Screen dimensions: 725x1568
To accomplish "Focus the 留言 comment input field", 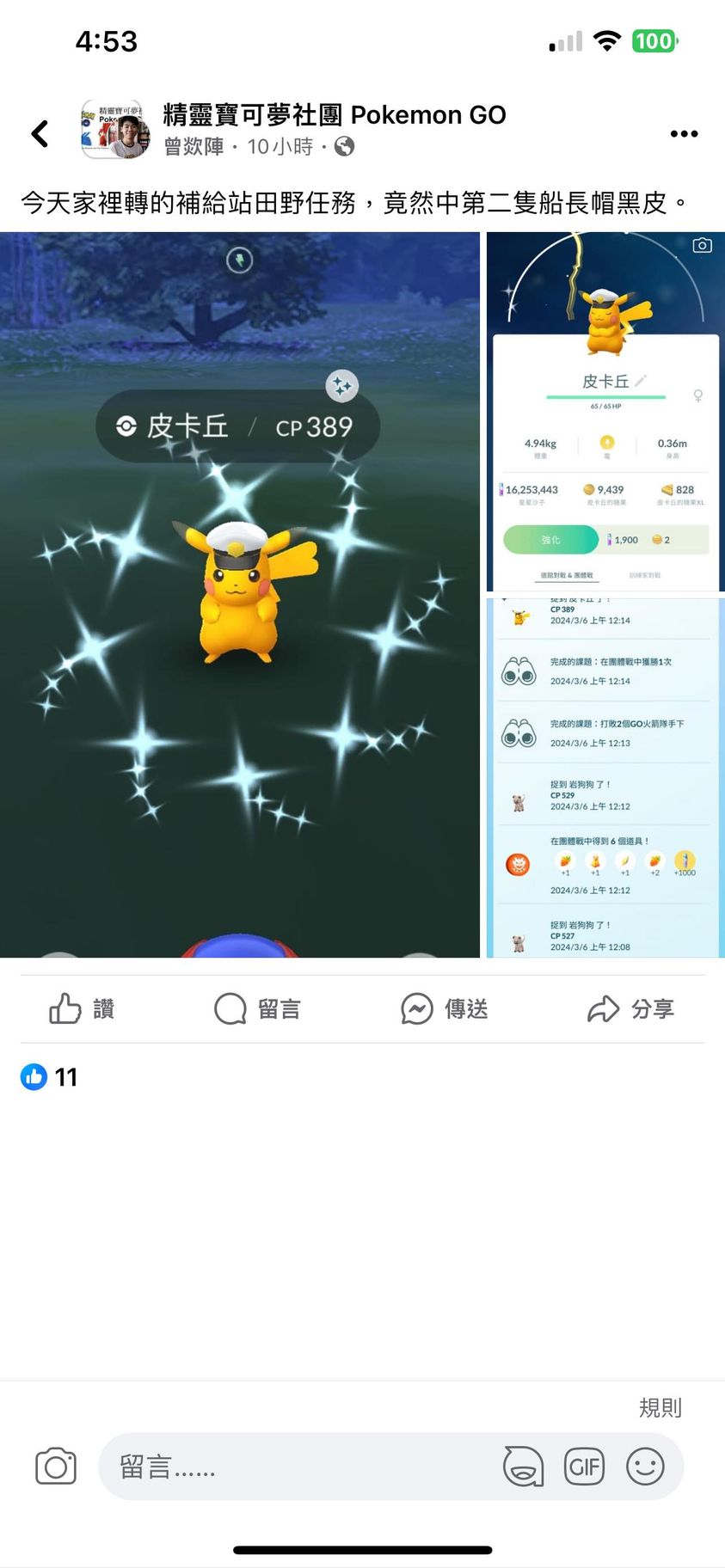I will [292, 1467].
